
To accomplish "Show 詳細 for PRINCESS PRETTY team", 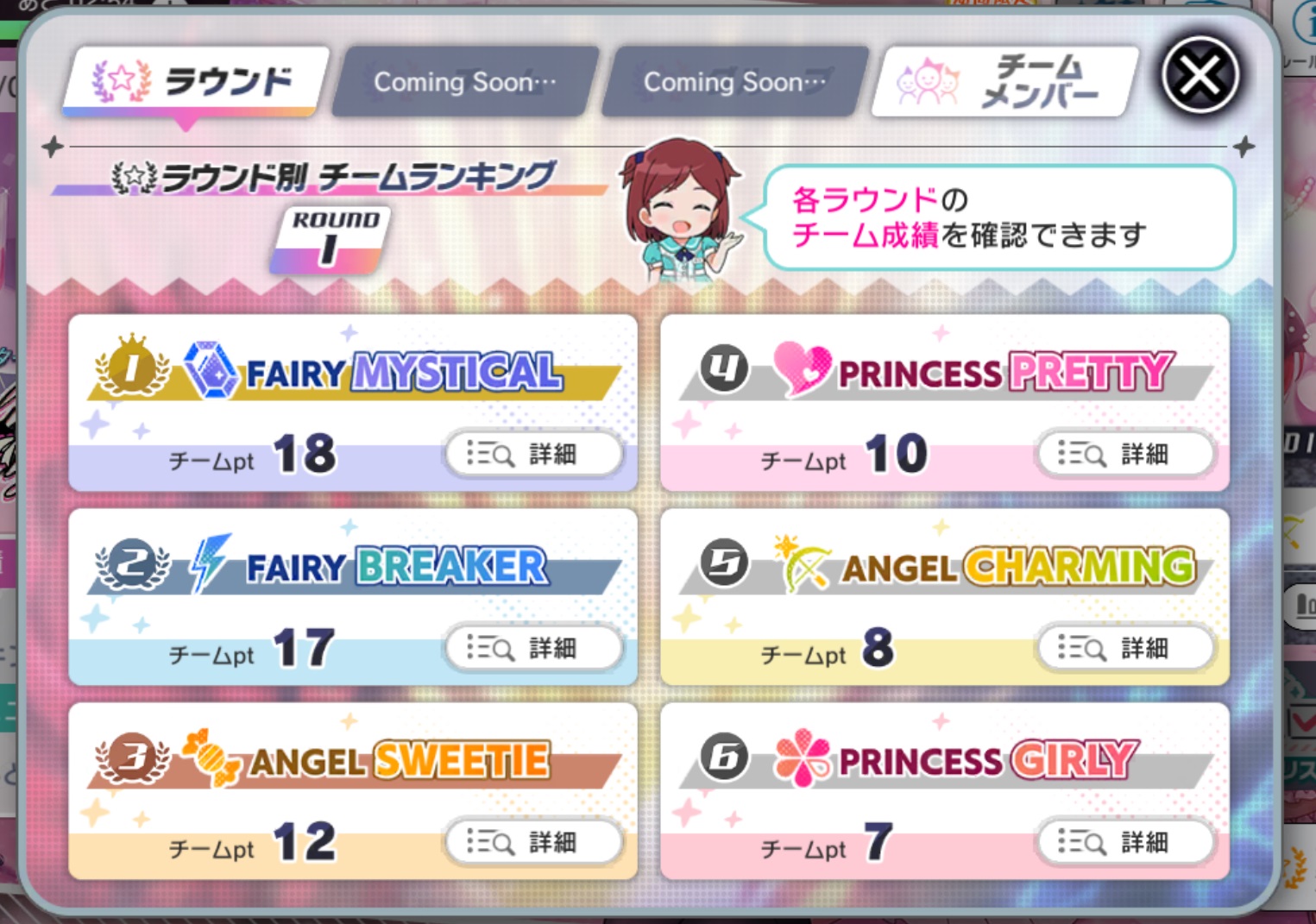I will [x=1125, y=454].
